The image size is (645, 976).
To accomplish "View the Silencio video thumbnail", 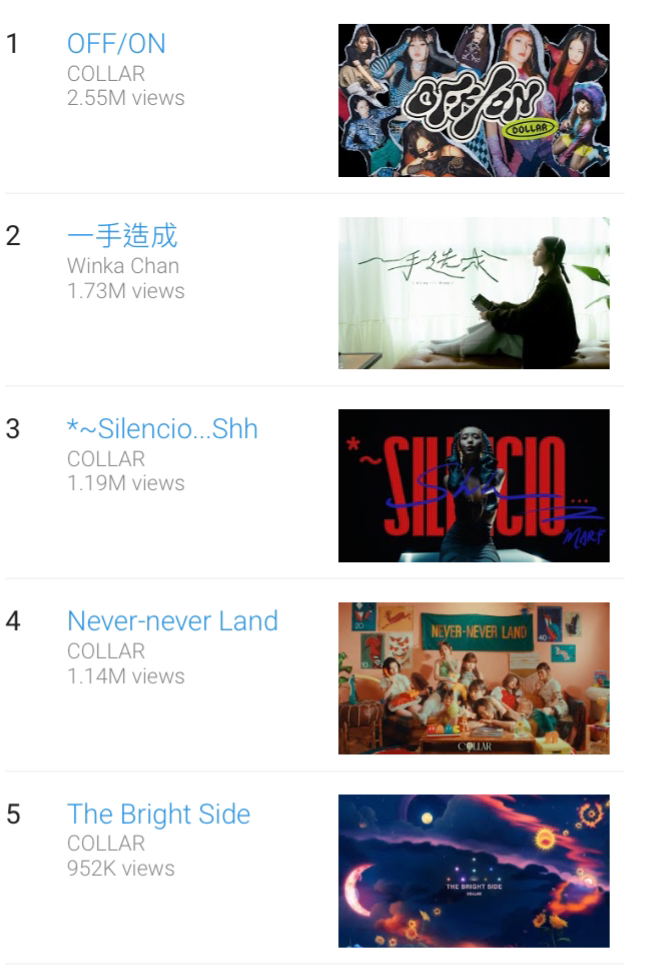I will click(473, 485).
